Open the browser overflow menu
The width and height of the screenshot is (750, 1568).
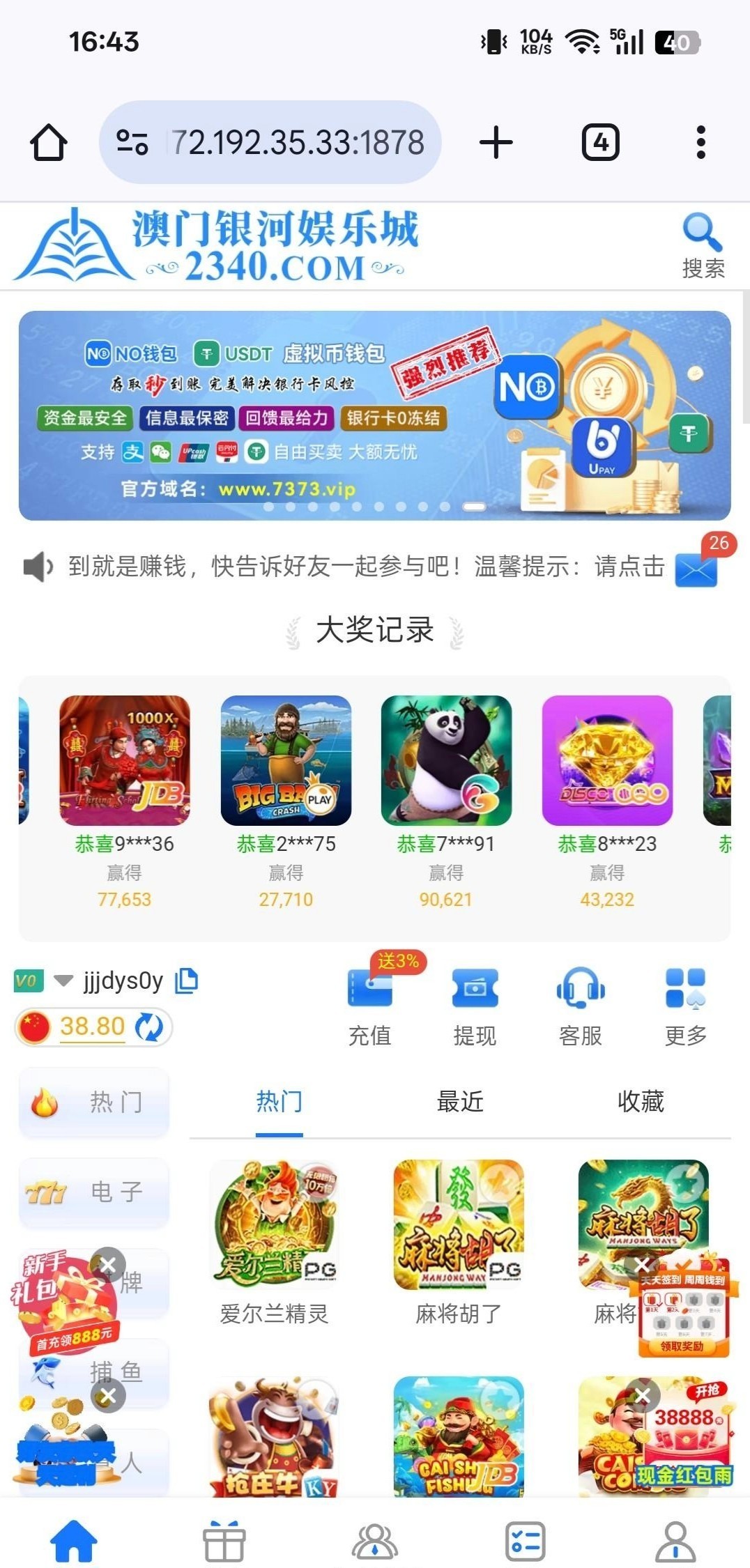click(x=701, y=143)
